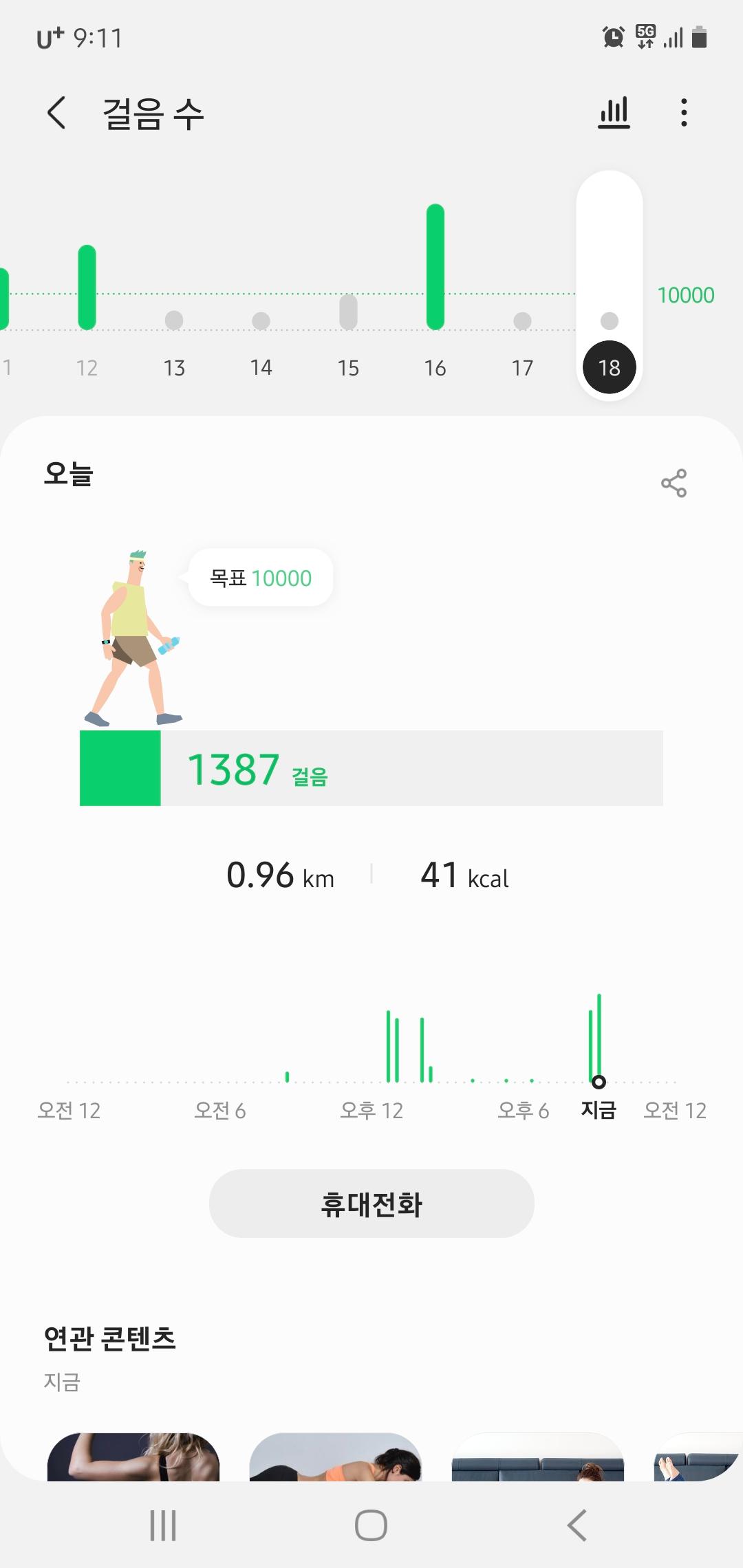Go to the home screen
The width and height of the screenshot is (743, 1568).
point(371,1525)
